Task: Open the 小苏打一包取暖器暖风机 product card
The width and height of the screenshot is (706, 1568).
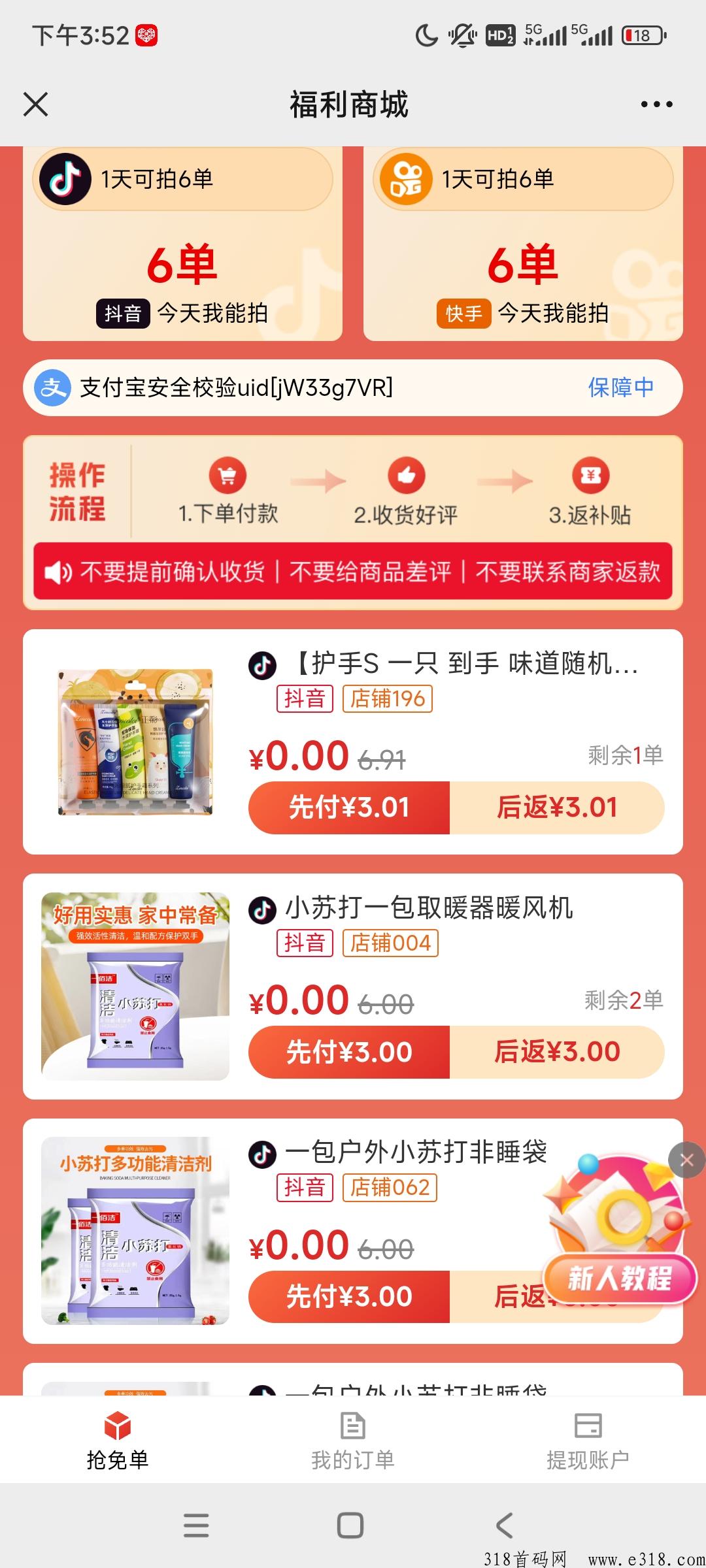Action: [353, 987]
